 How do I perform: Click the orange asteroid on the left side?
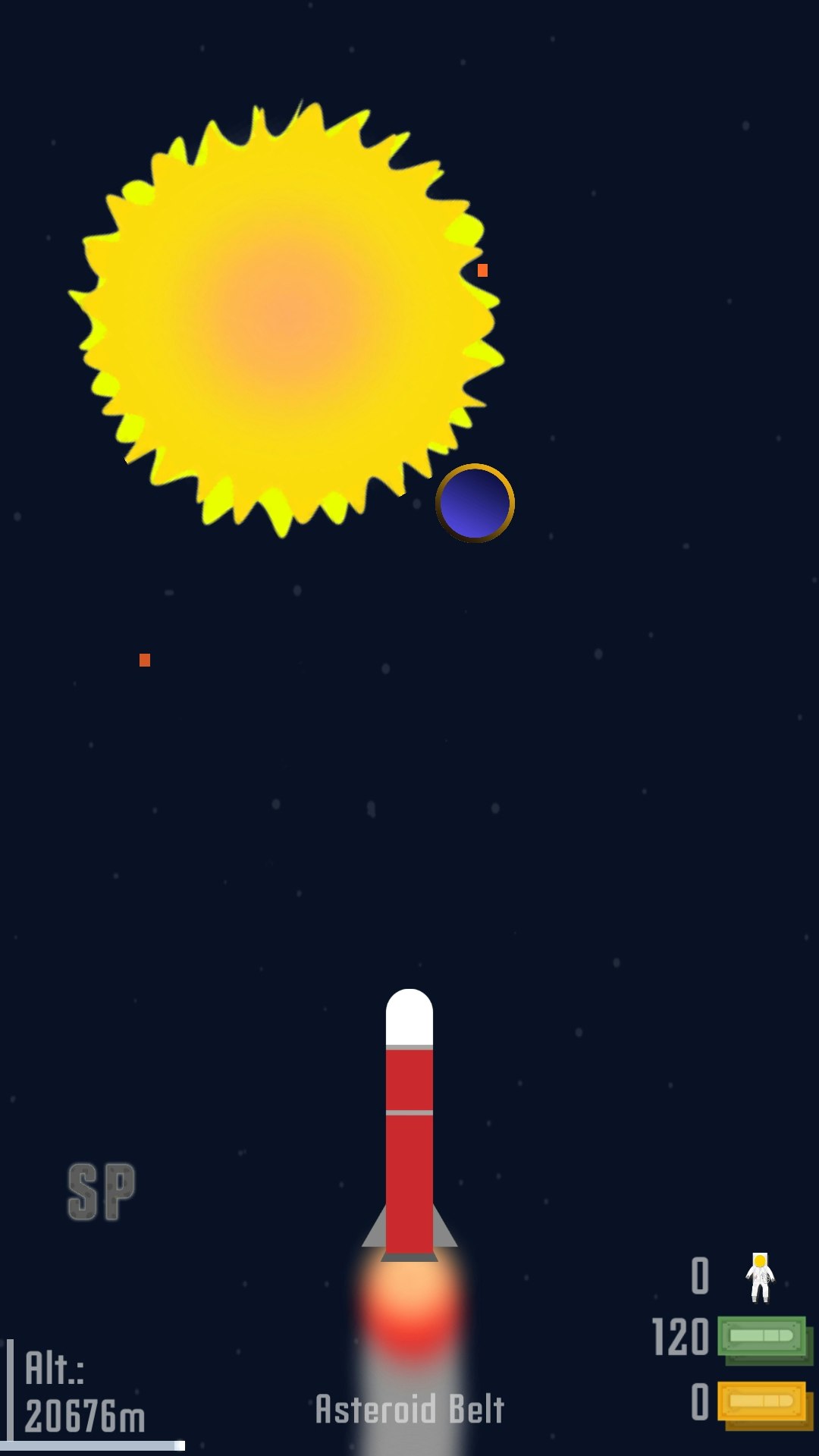[x=144, y=660]
